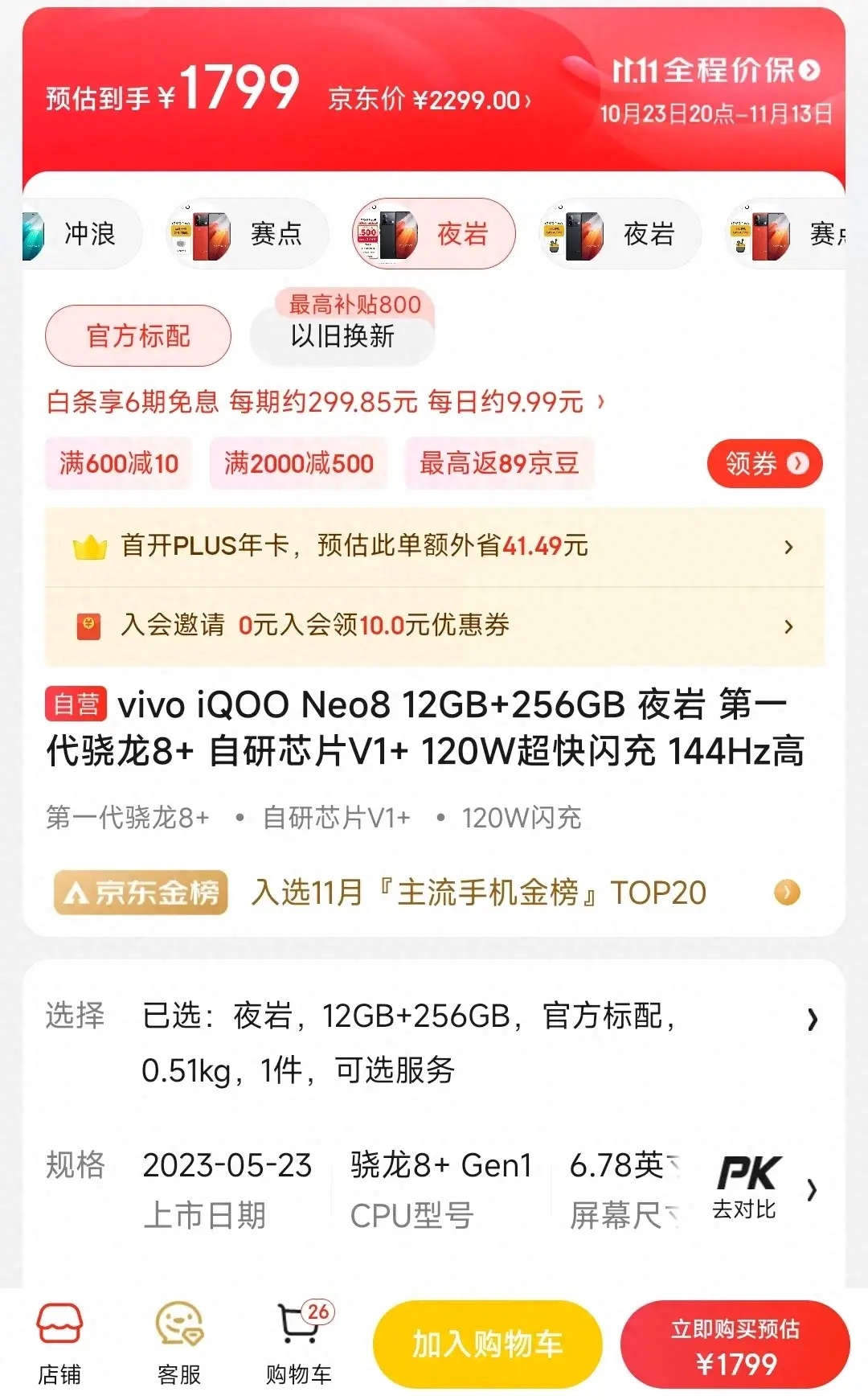This screenshot has width=868, height=1400.
Task: Open the 入会邀请 coupon row
Action: (x=434, y=626)
